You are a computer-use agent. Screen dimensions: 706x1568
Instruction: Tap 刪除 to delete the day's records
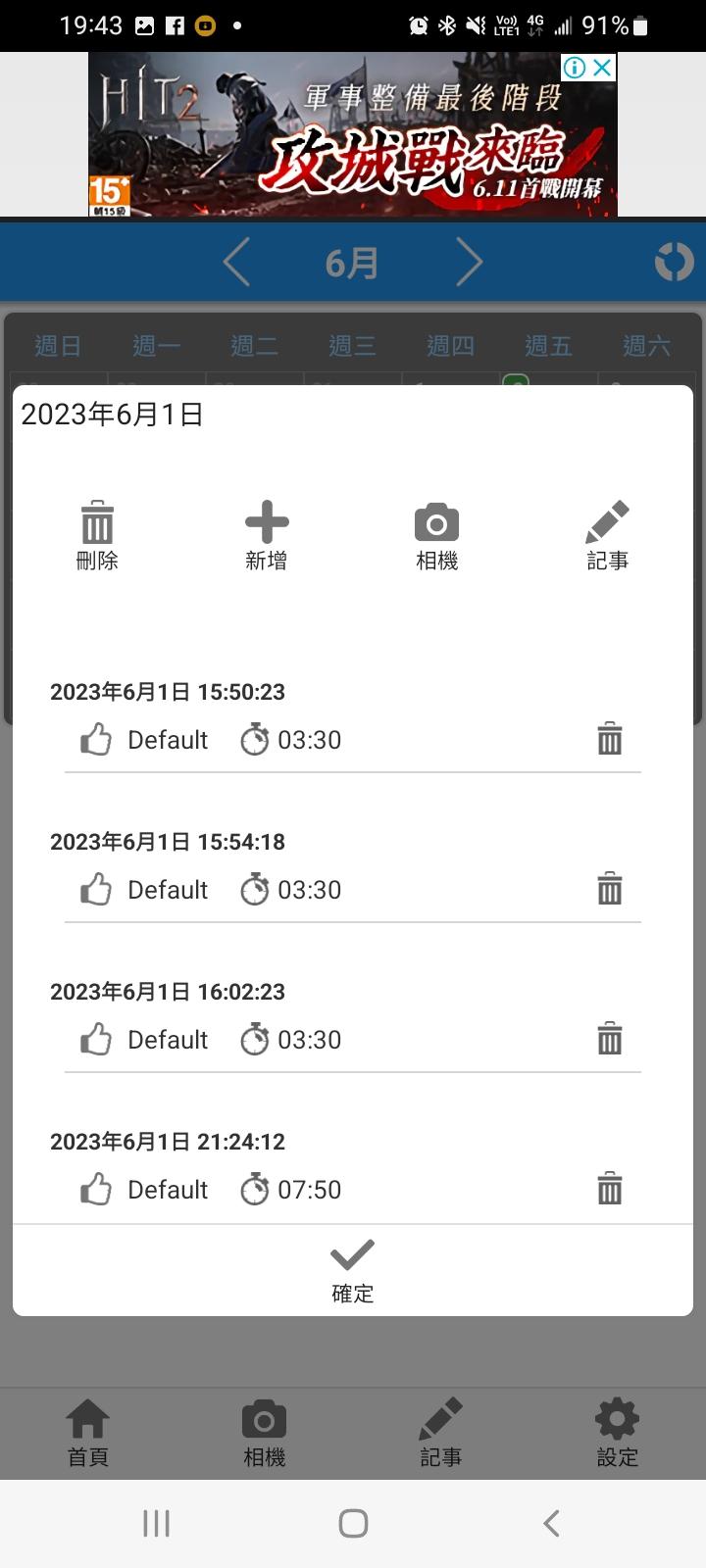[x=97, y=535]
